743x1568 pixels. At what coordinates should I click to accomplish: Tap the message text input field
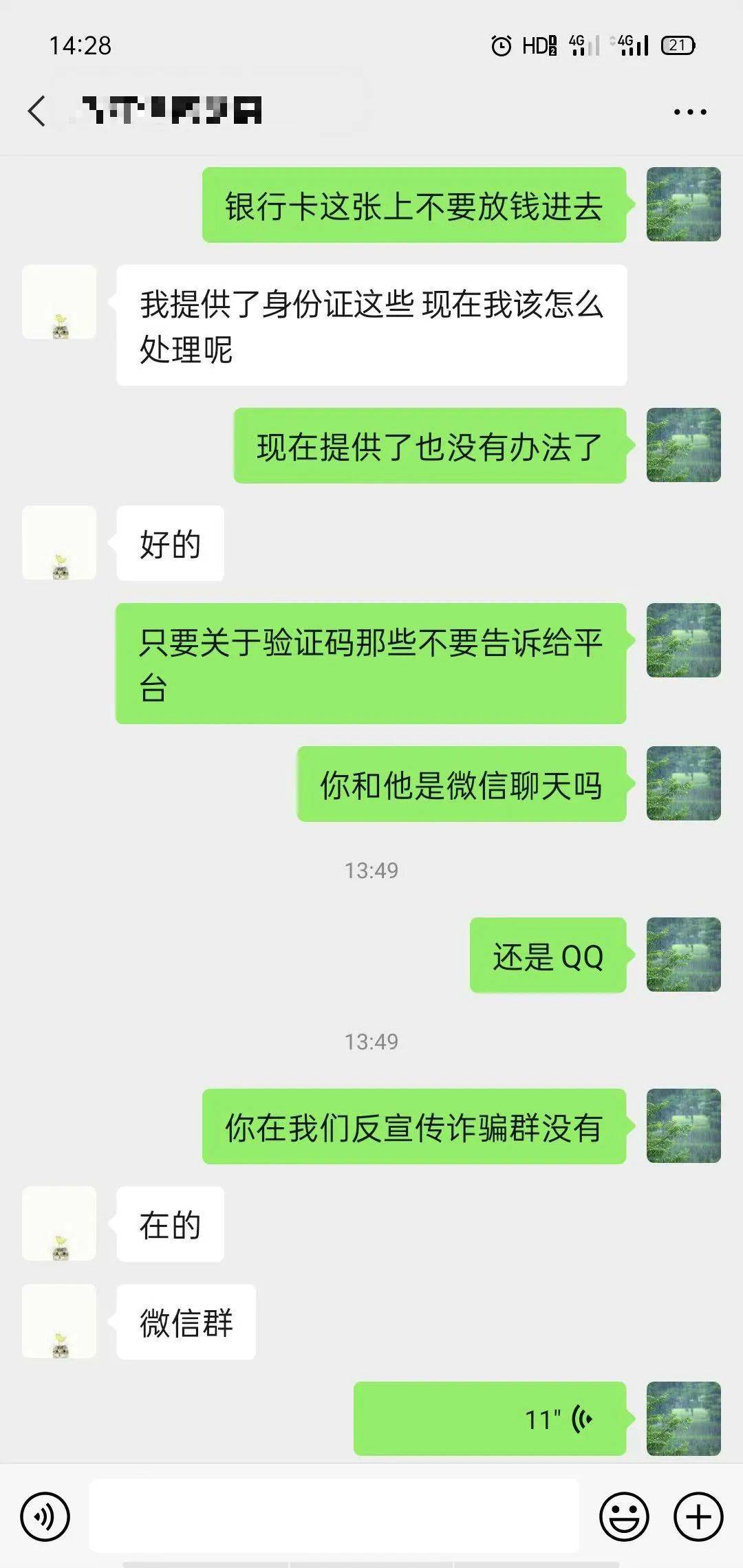(334, 1516)
